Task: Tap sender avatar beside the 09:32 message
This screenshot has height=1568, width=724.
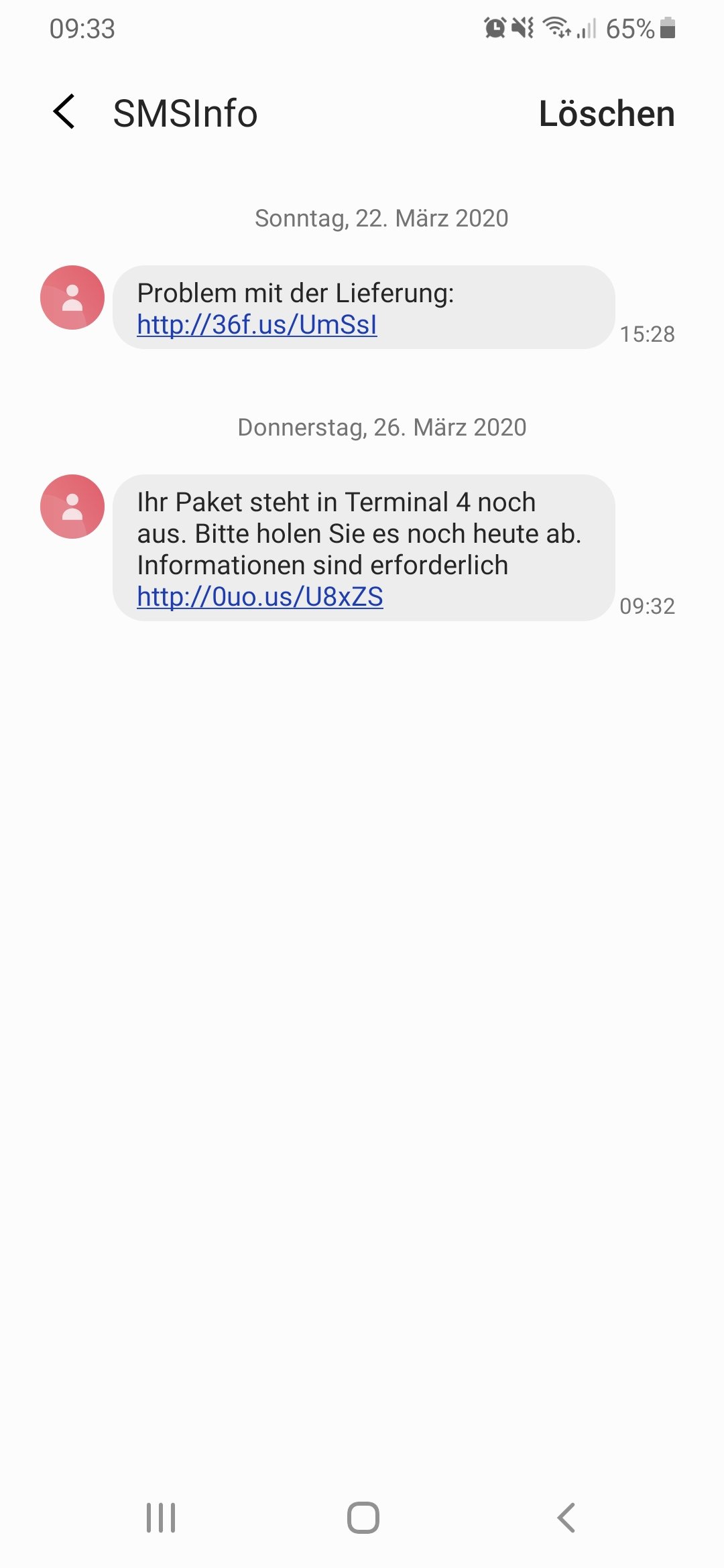Action: (72, 507)
